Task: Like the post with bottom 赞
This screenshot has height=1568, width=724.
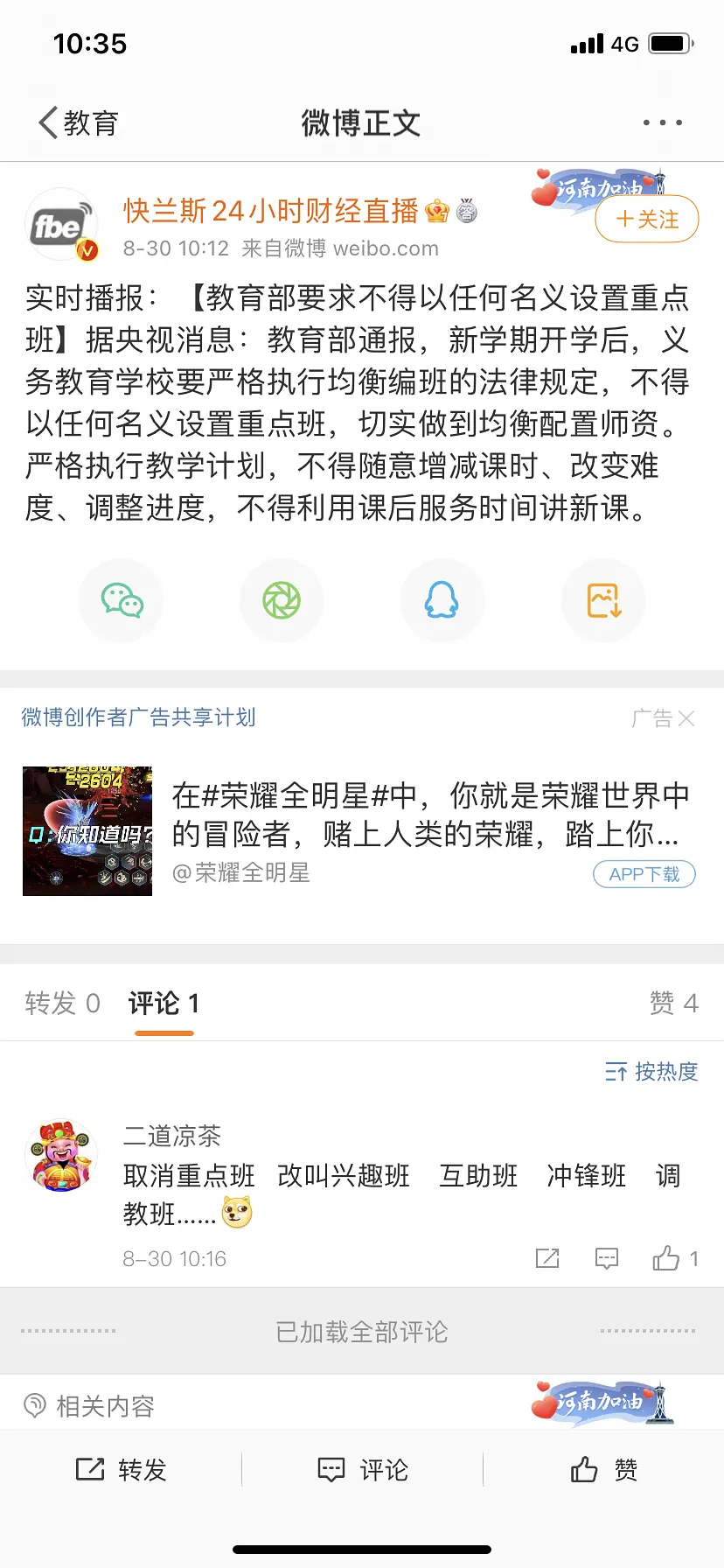Action: coord(603,1470)
